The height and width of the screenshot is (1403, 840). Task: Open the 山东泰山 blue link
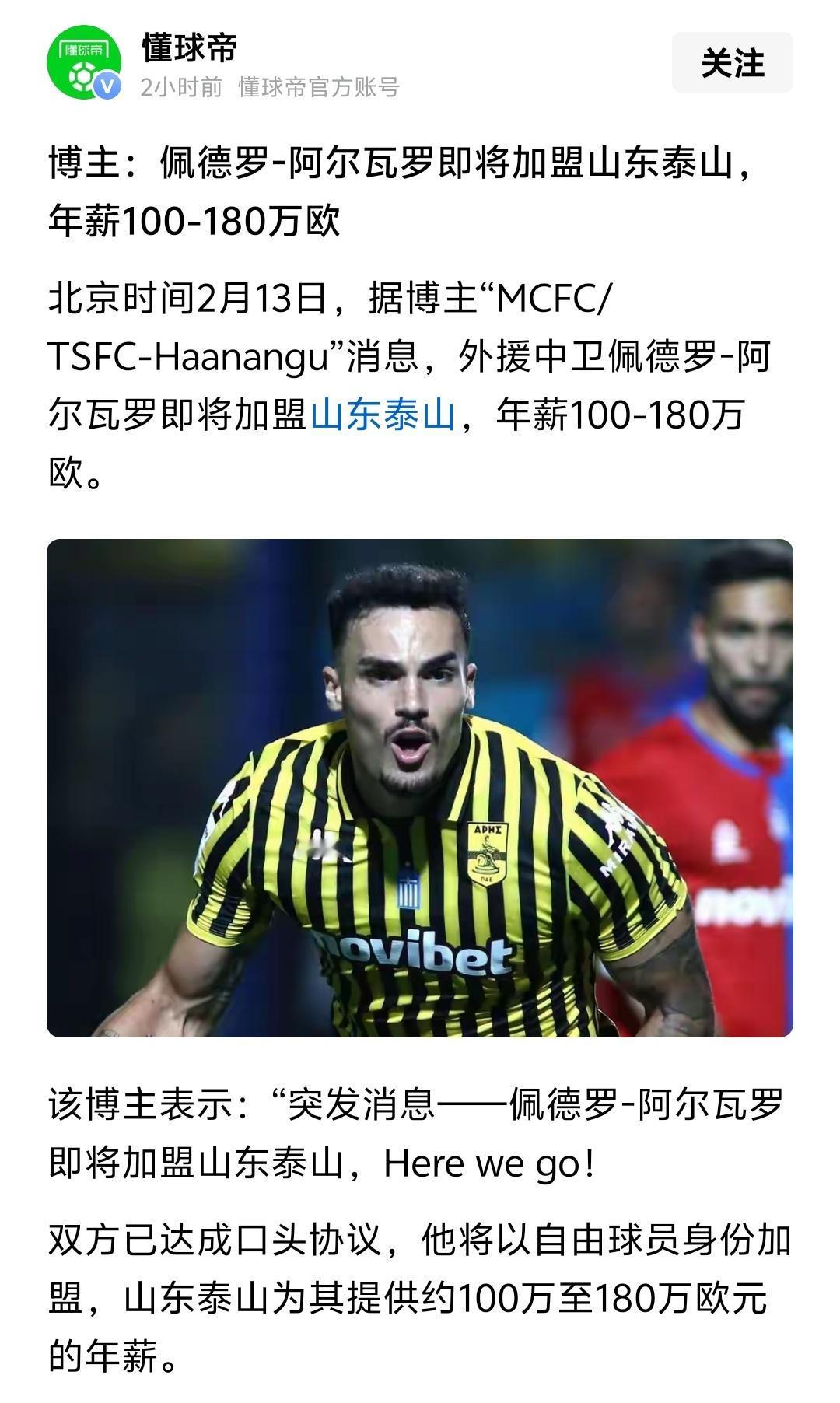tap(383, 414)
